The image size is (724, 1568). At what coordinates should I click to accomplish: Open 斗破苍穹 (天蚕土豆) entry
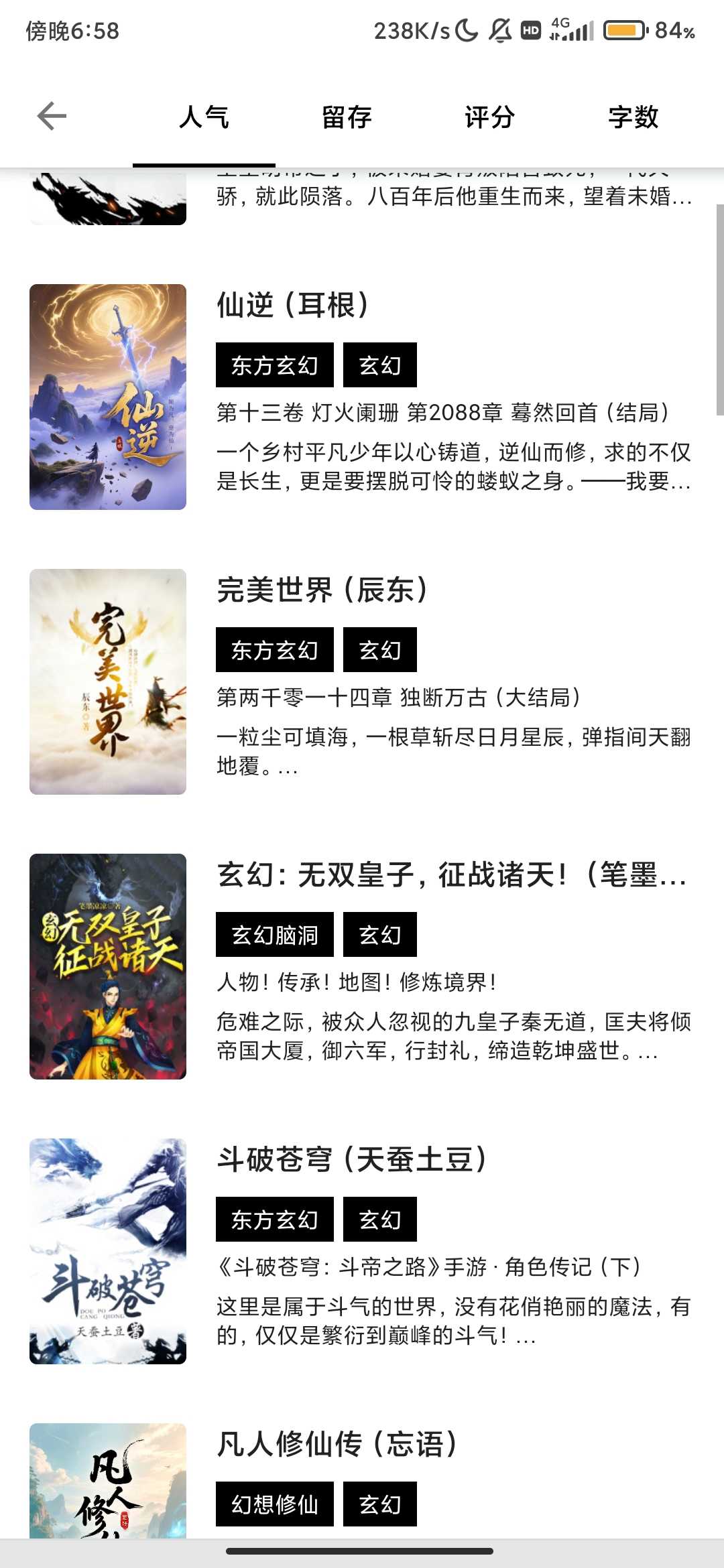(x=351, y=1160)
